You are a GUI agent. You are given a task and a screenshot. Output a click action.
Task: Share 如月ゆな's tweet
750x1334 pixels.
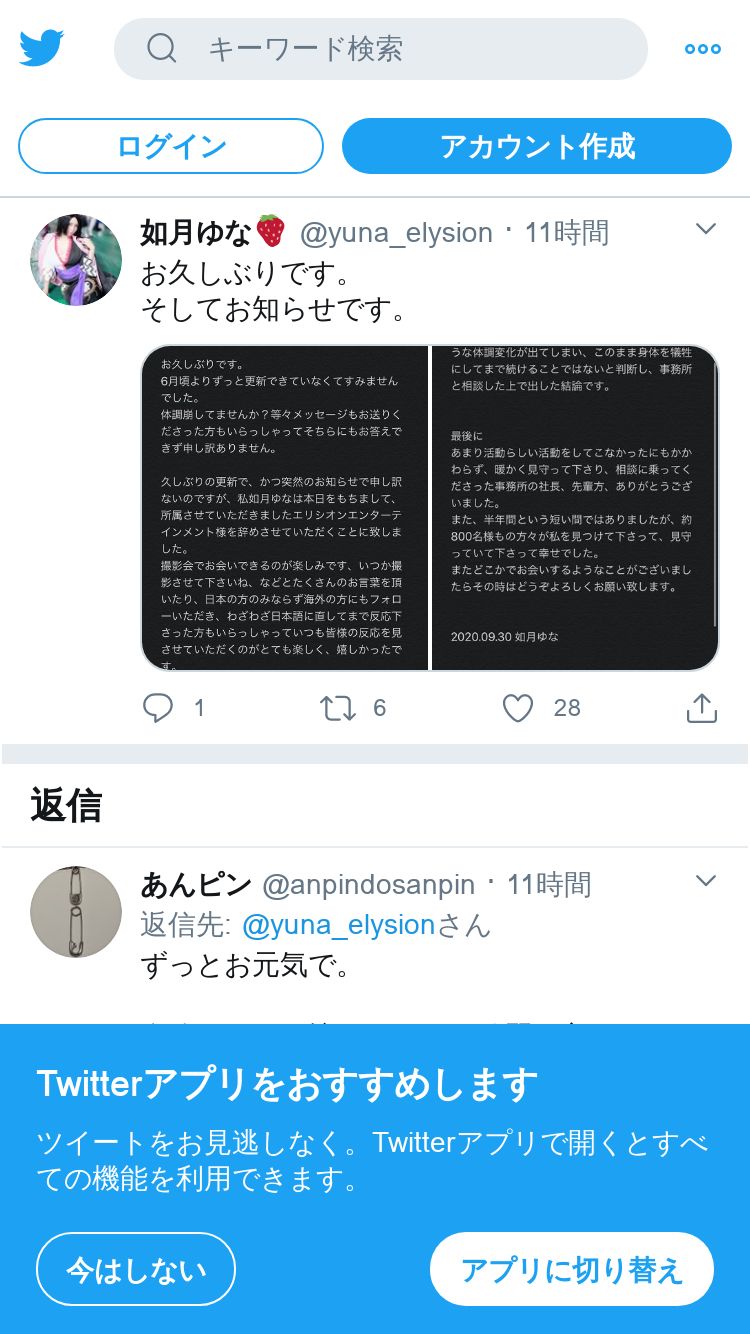[x=702, y=708]
